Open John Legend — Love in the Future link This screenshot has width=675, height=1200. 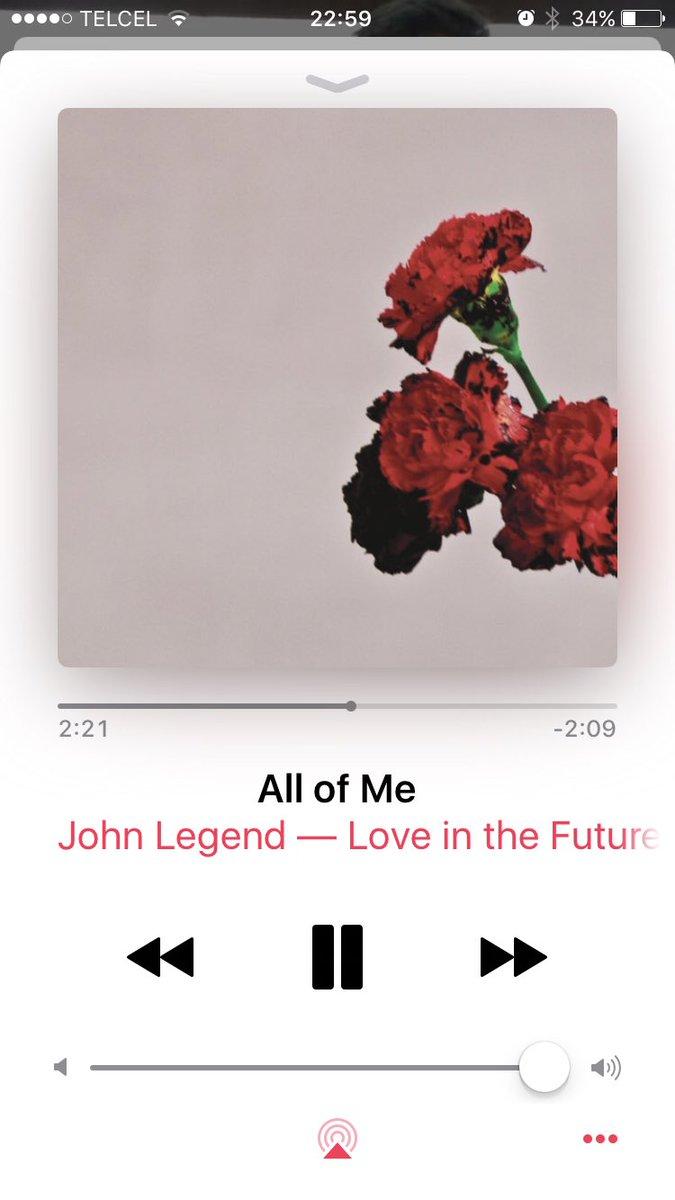356,836
